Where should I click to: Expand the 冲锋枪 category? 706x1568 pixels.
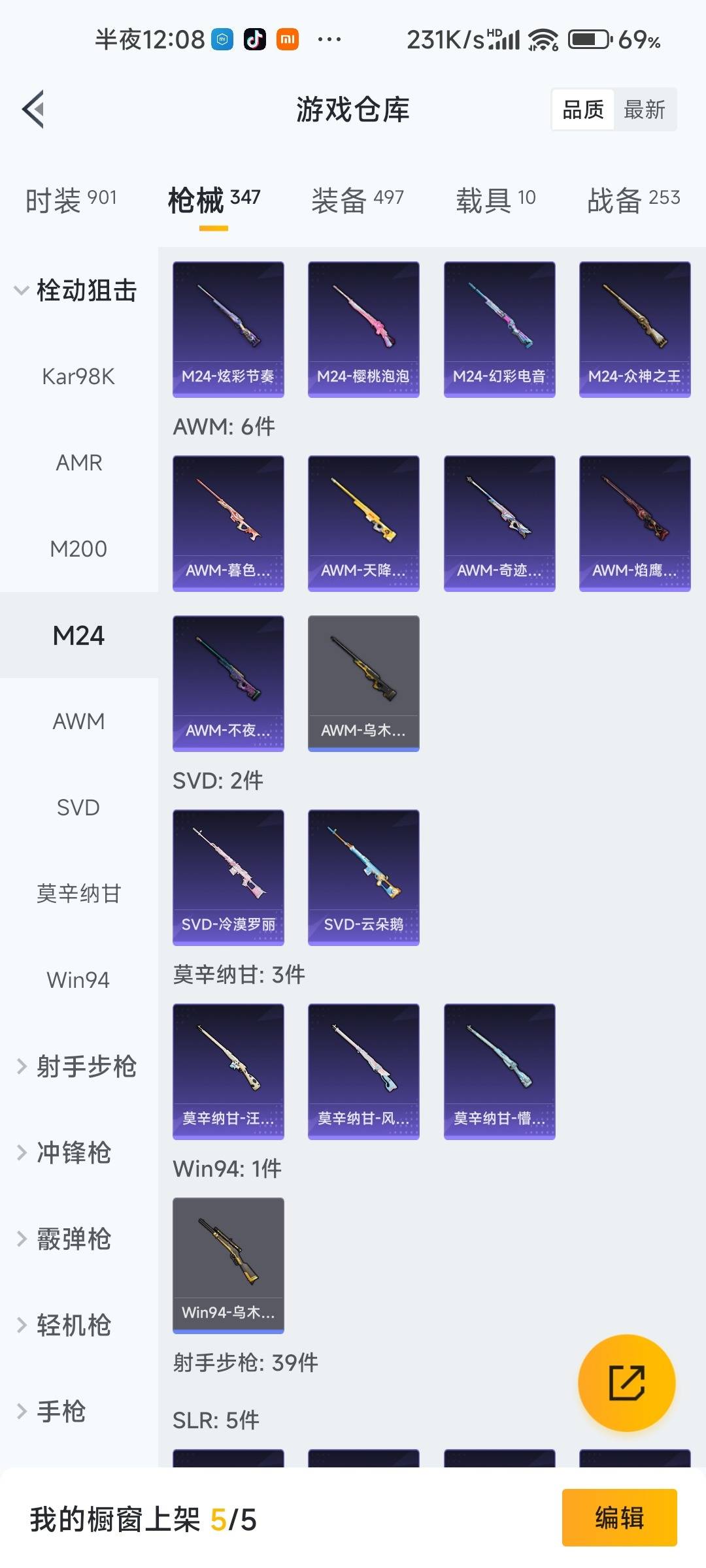point(65,1152)
